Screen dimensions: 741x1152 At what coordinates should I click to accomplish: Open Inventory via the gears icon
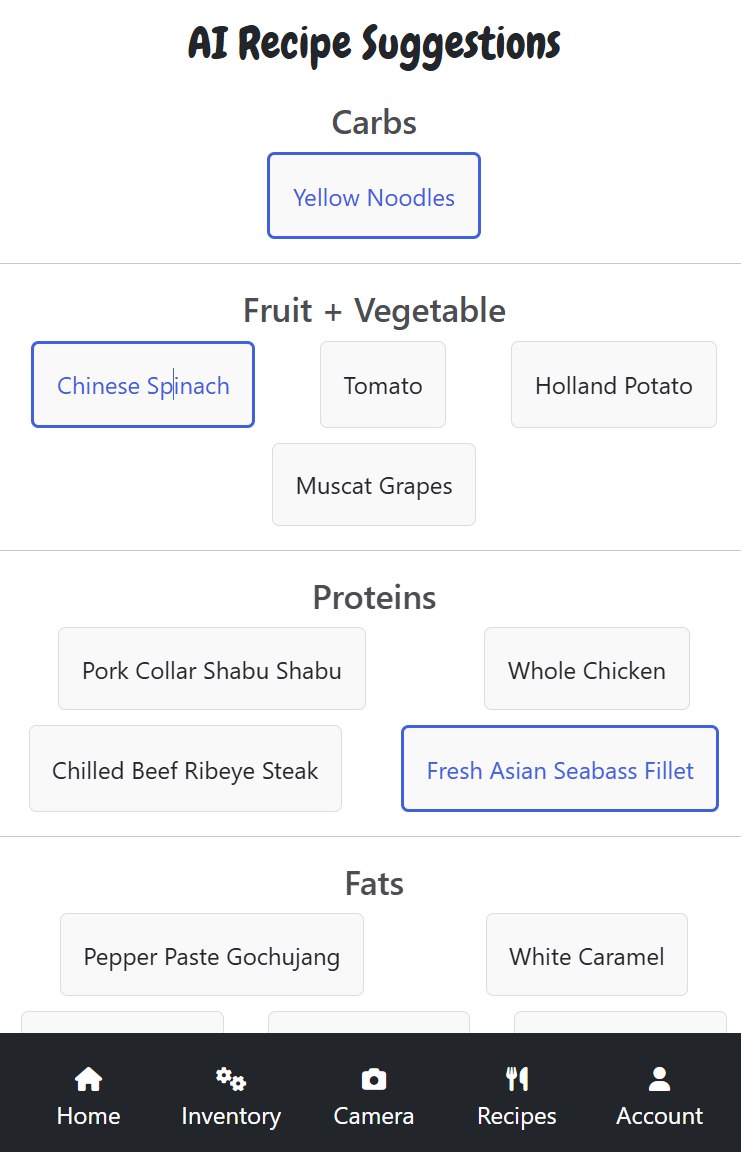[x=230, y=1079]
